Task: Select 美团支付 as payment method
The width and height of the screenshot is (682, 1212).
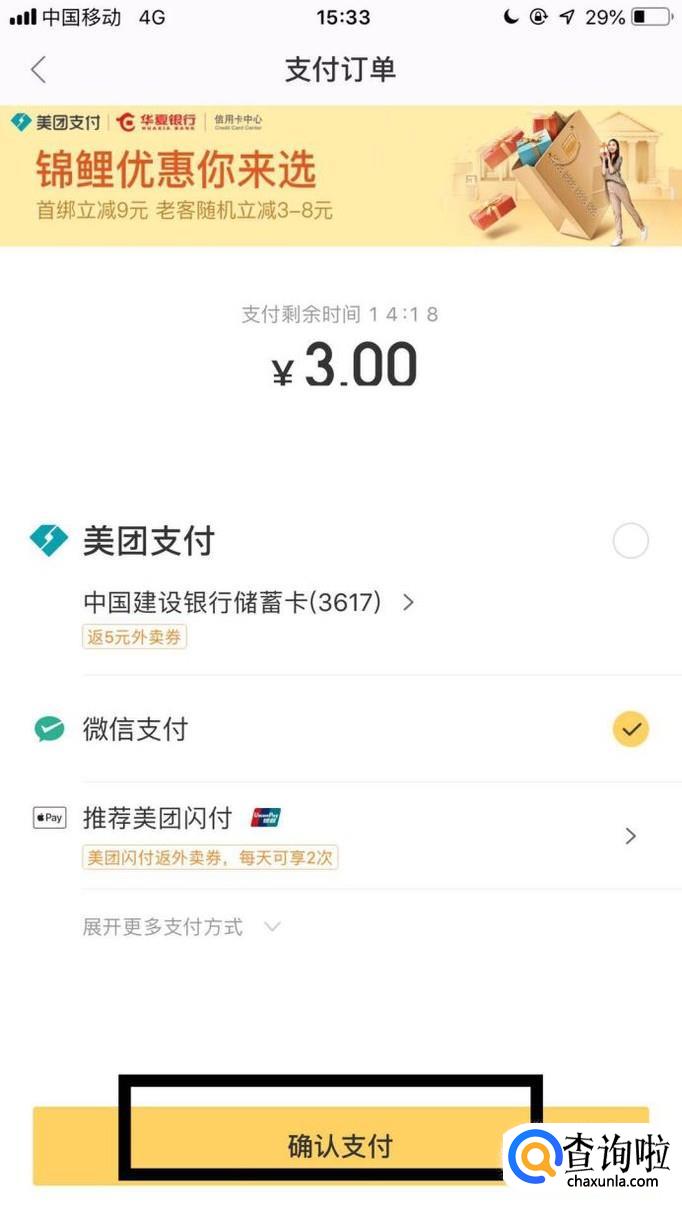Action: click(630, 542)
